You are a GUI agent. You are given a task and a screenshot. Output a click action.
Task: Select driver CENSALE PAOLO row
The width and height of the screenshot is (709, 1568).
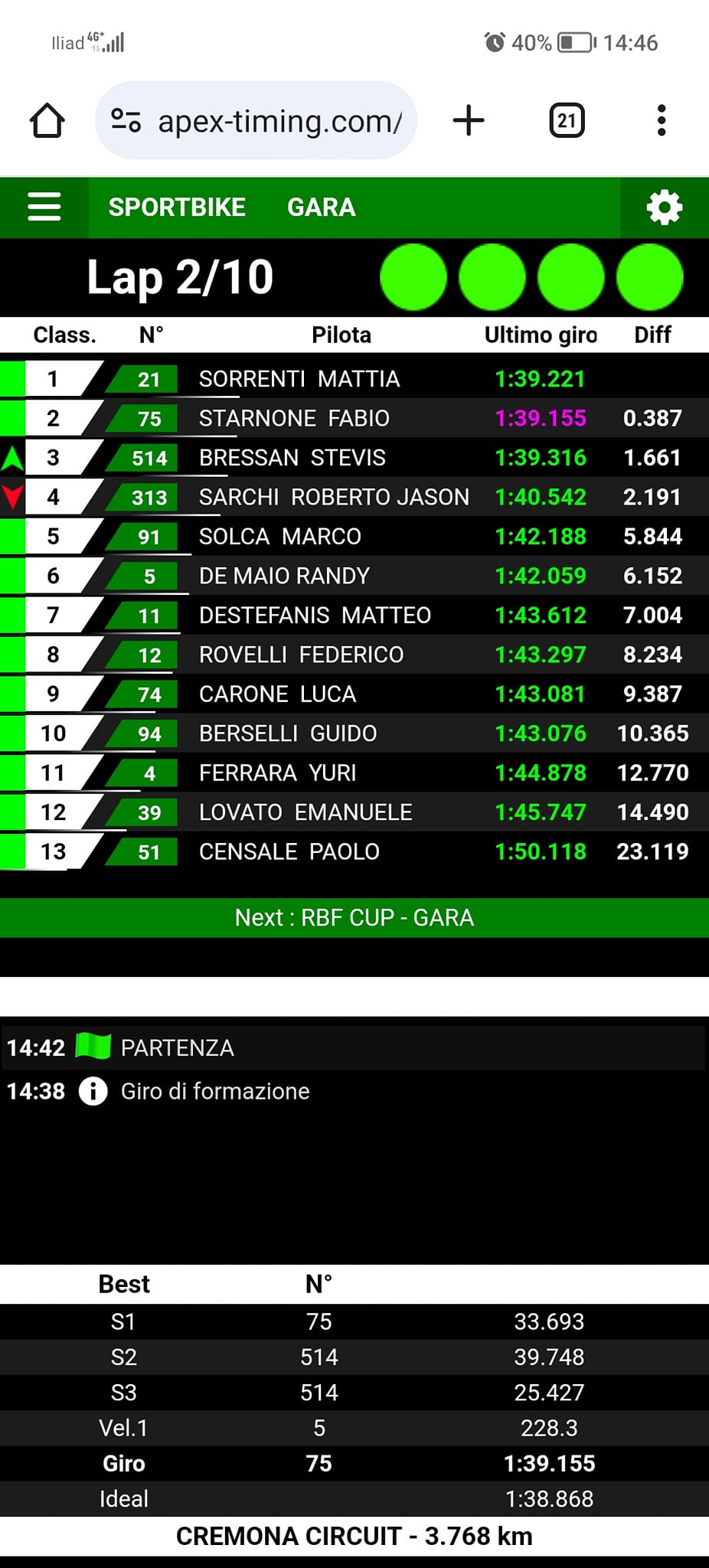click(354, 851)
